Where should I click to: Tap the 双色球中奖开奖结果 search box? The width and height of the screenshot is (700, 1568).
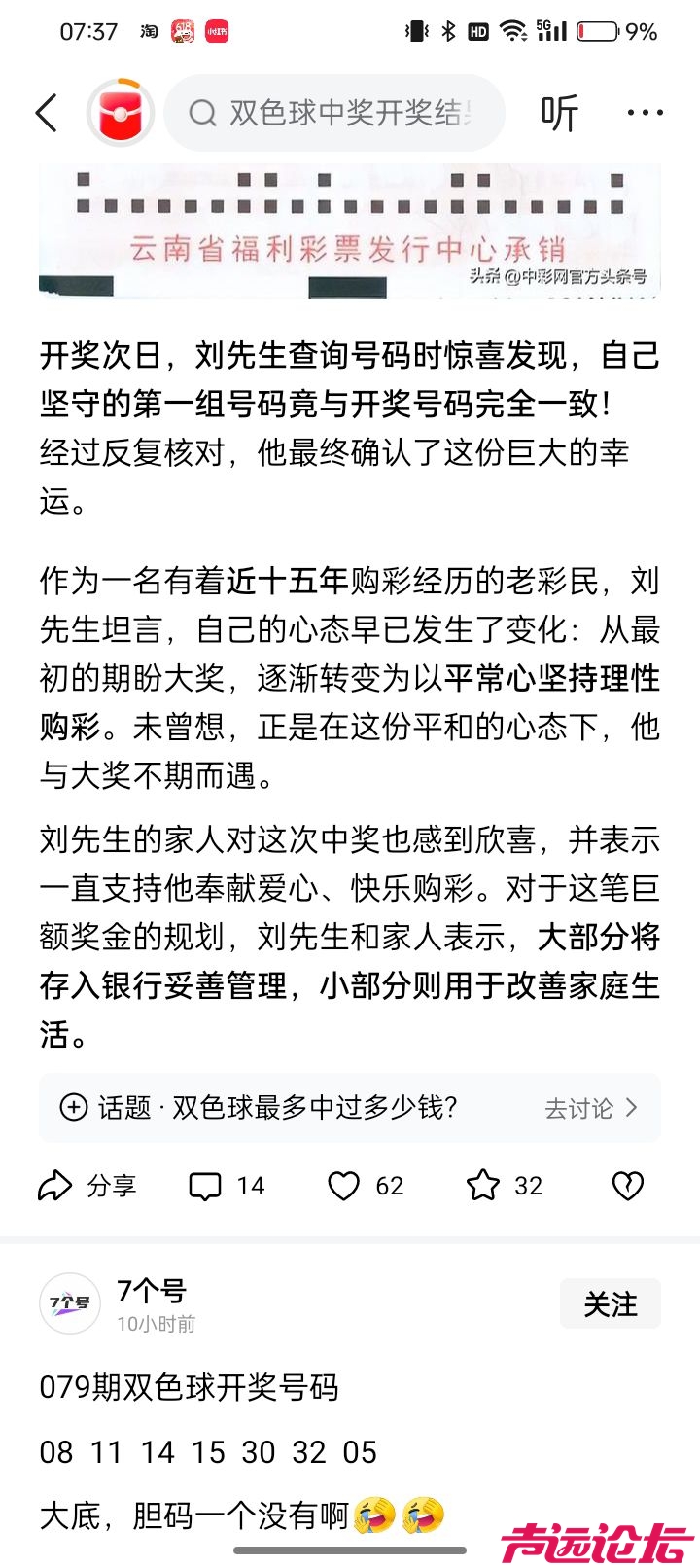(335, 113)
